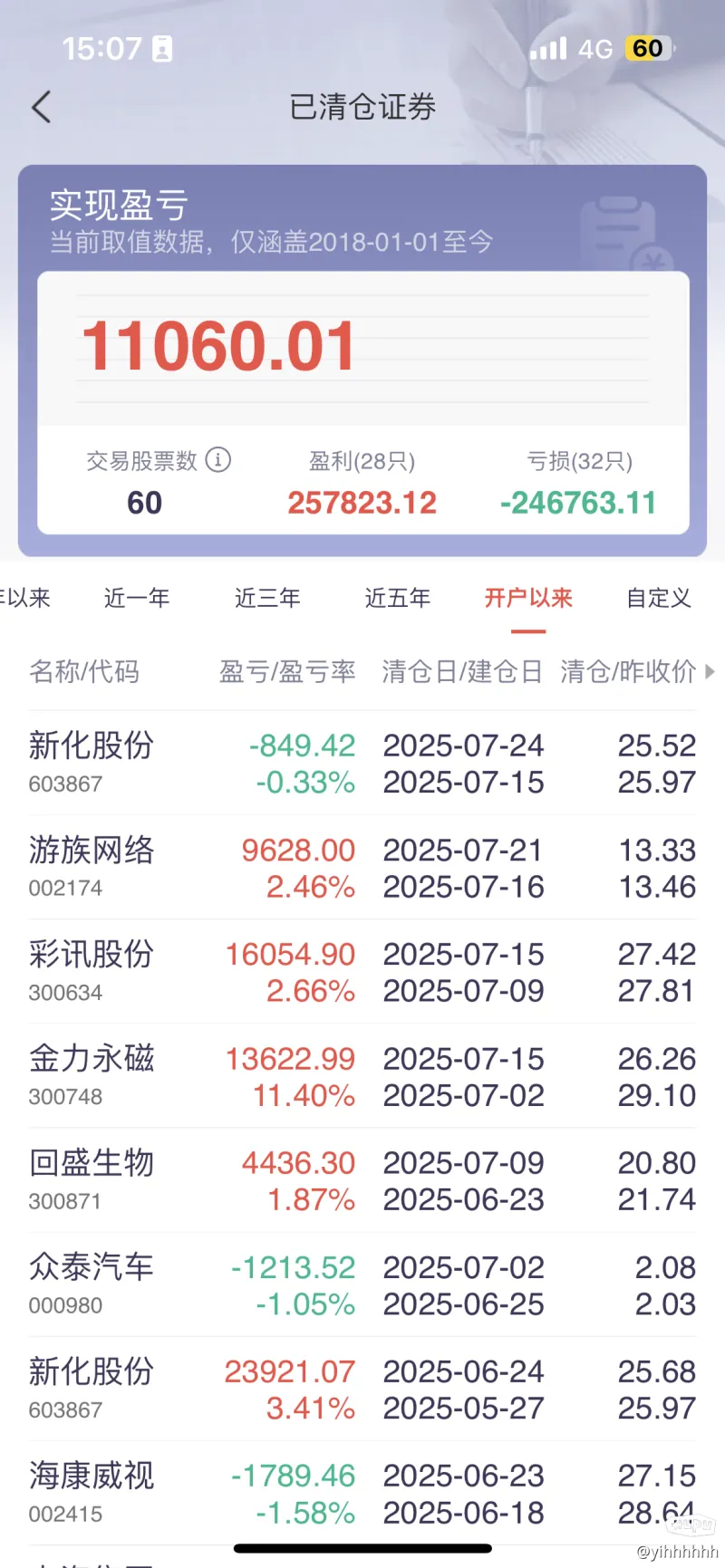Switch to the 近一年 tab
Viewport: 725px width, 1568px height.
(x=137, y=598)
